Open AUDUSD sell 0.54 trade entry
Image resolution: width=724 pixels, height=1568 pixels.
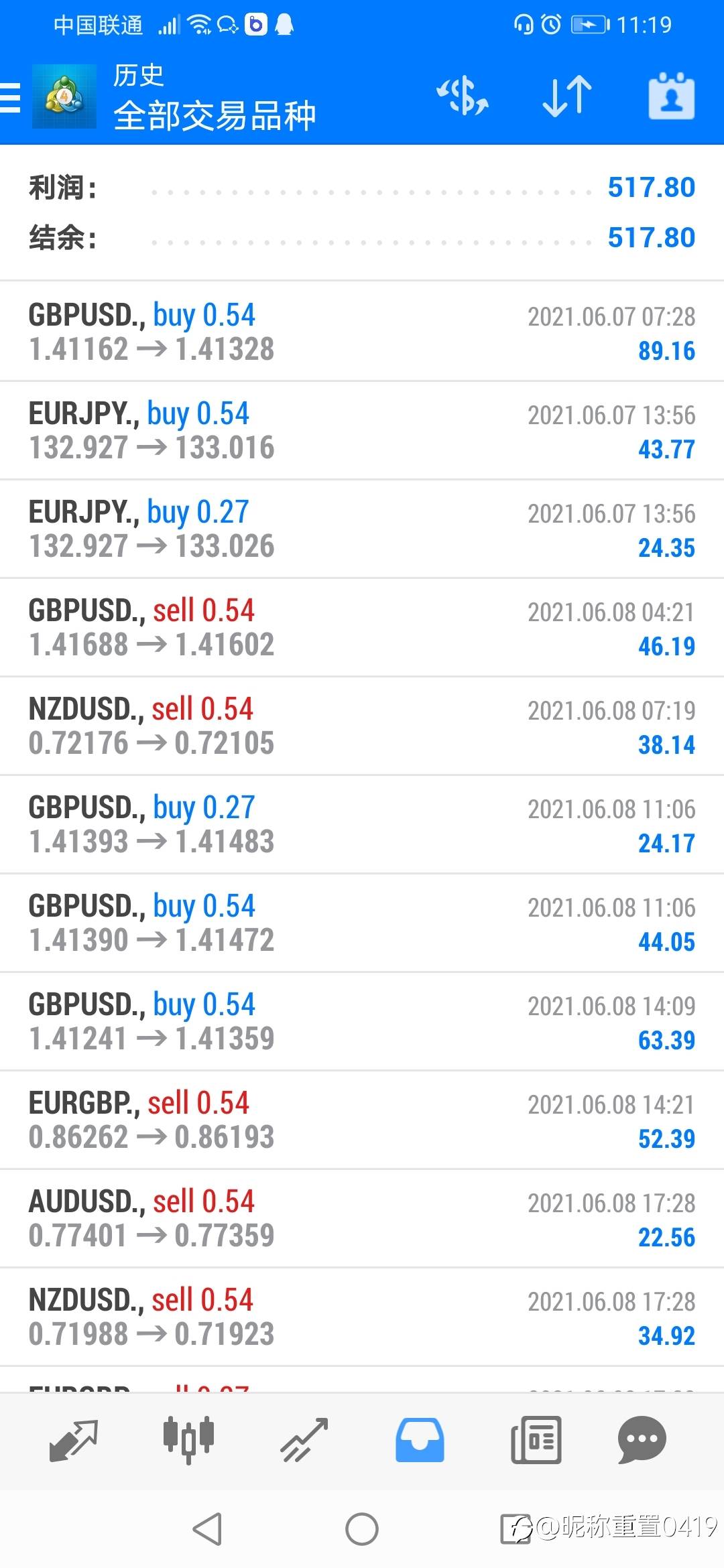click(x=362, y=1218)
